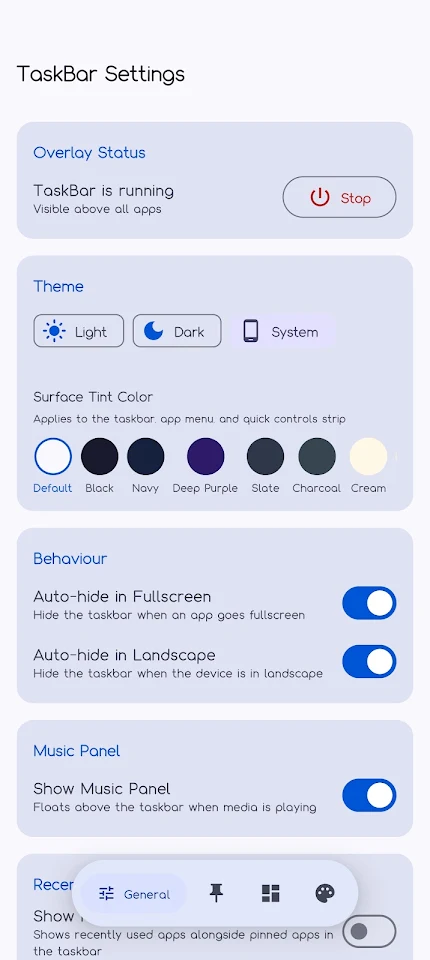The image size is (430, 960).
Task: Pick the Default surface tint color
Action: point(53,457)
